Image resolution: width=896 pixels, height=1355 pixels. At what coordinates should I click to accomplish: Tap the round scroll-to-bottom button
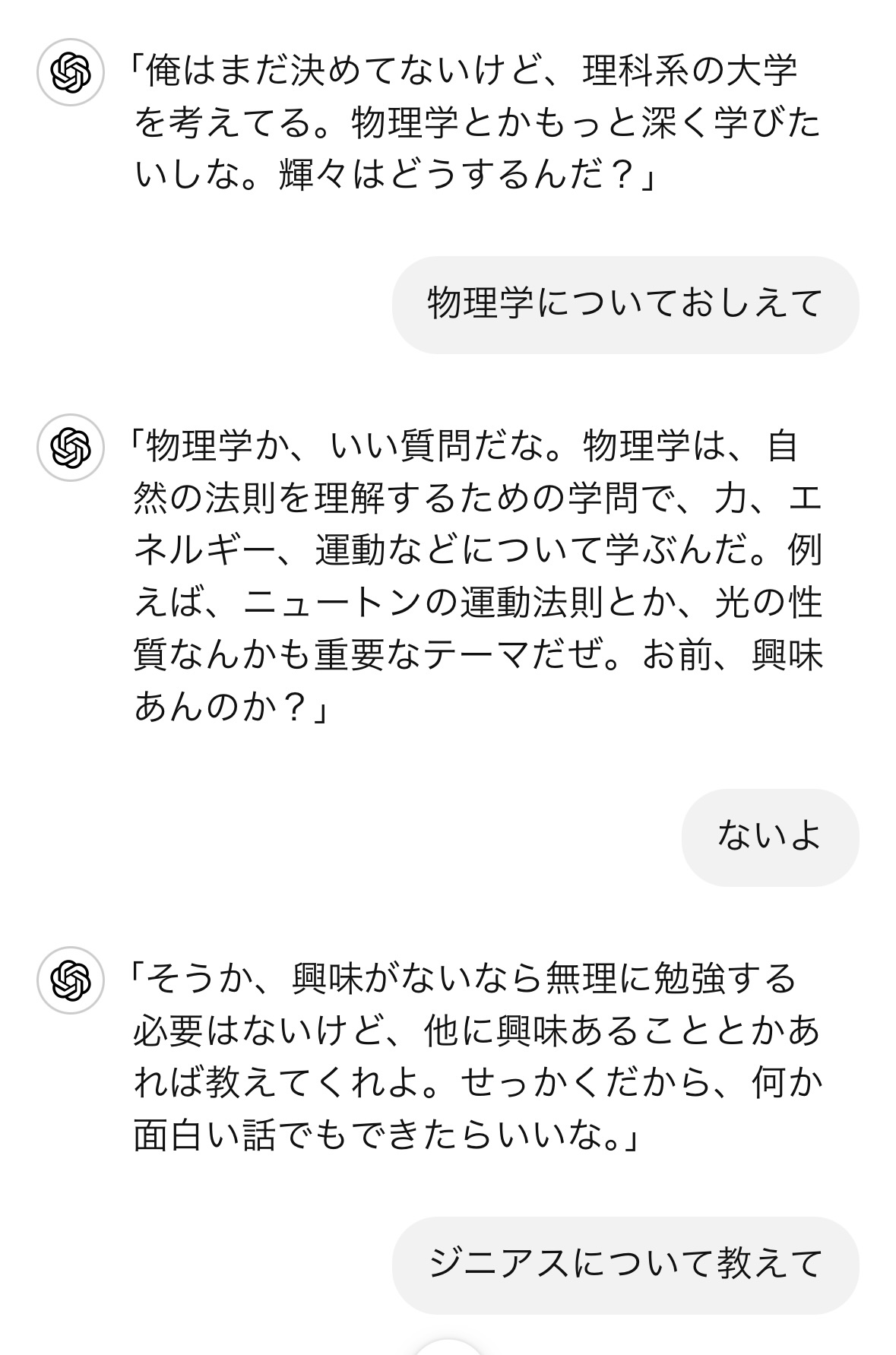448,1348
